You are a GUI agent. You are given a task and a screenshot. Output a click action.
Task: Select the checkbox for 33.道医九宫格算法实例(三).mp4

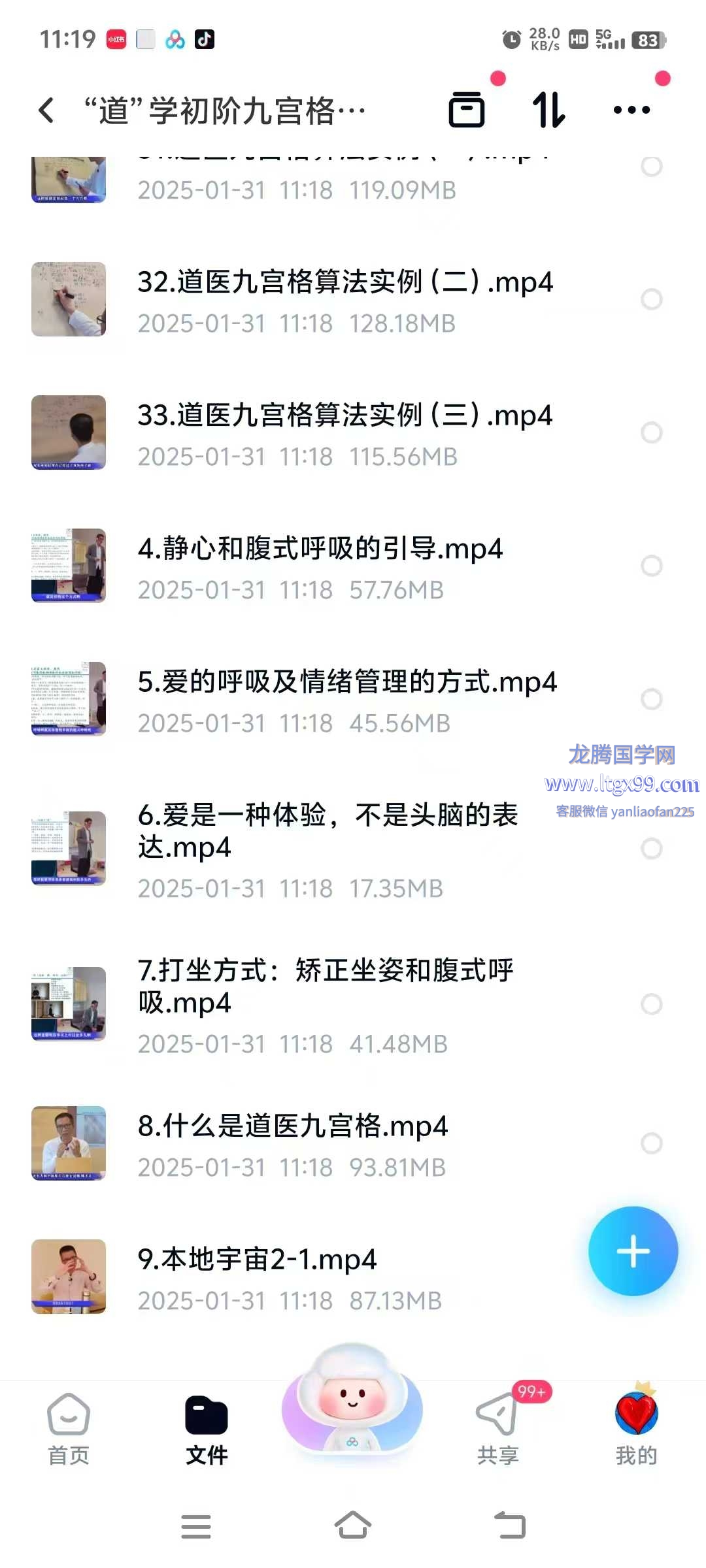tap(651, 433)
